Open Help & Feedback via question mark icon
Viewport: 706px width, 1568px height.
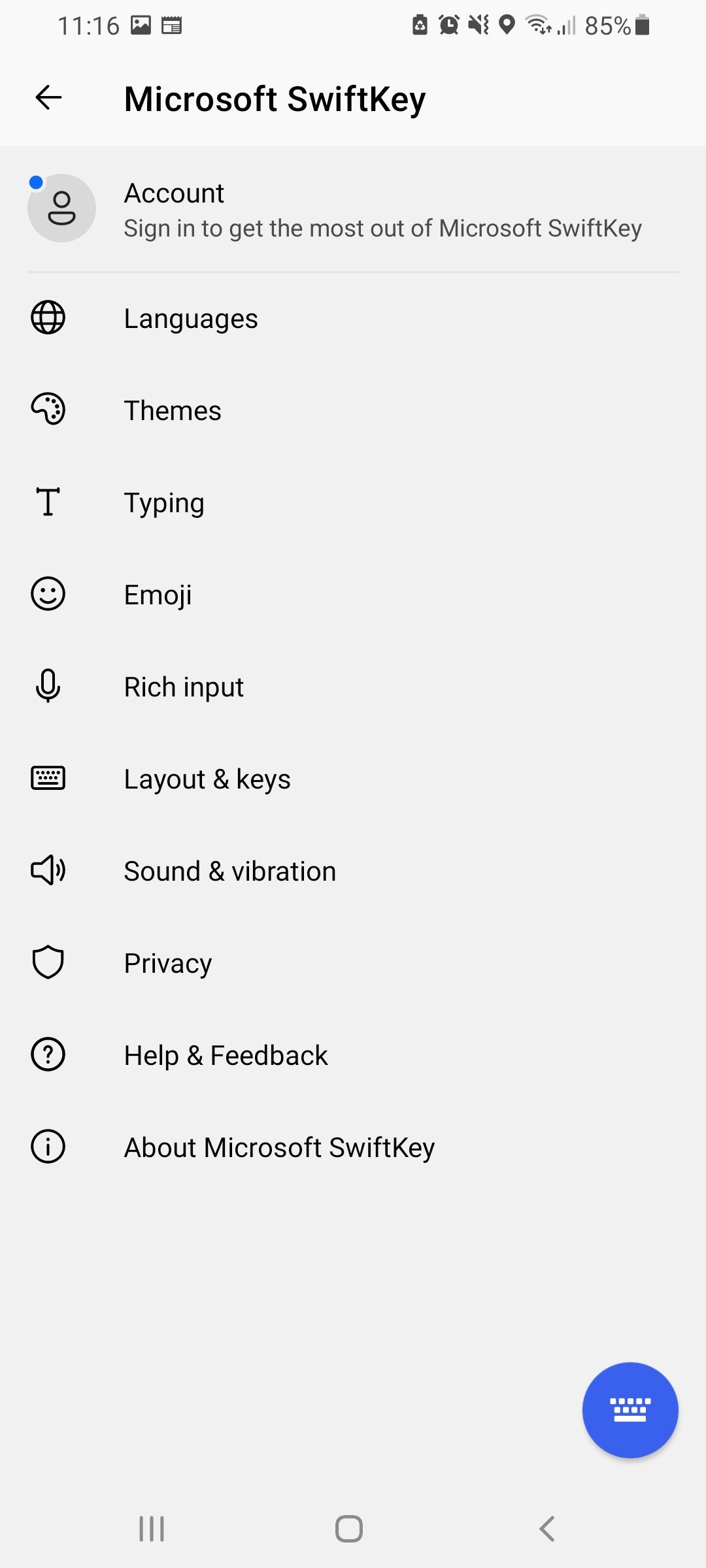click(x=48, y=1054)
